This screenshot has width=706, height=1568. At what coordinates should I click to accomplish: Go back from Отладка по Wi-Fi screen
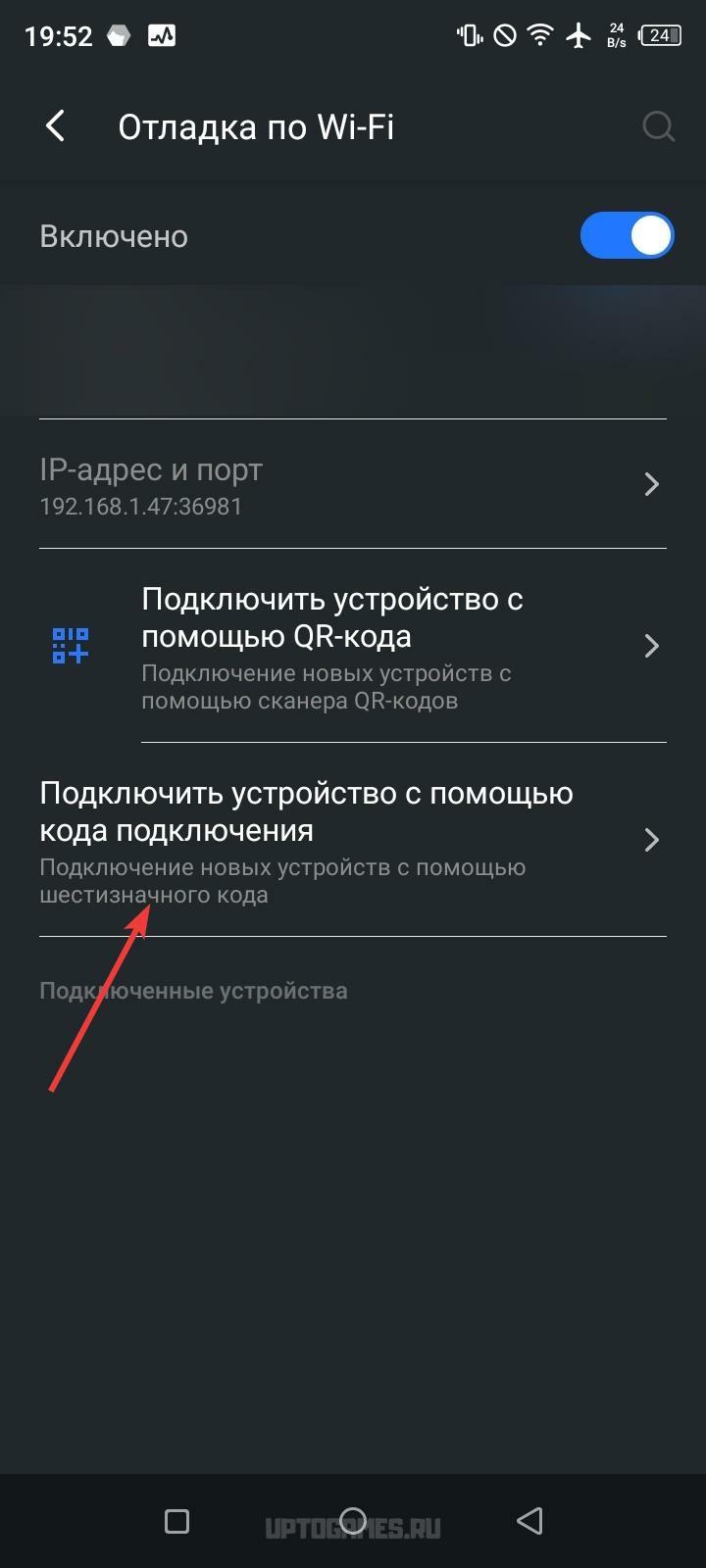[56, 126]
